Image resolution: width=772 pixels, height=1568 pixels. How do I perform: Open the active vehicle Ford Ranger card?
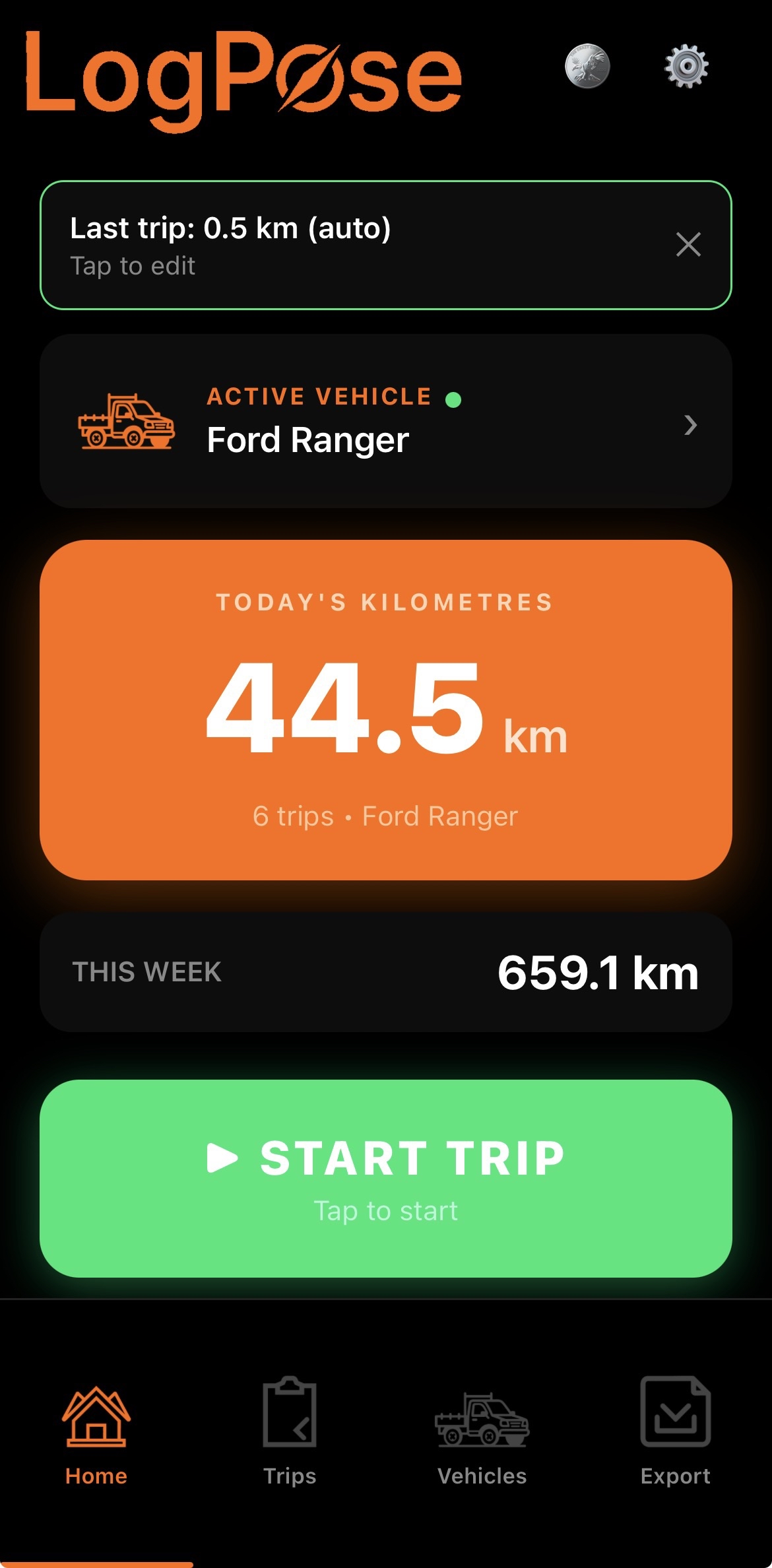coord(386,421)
